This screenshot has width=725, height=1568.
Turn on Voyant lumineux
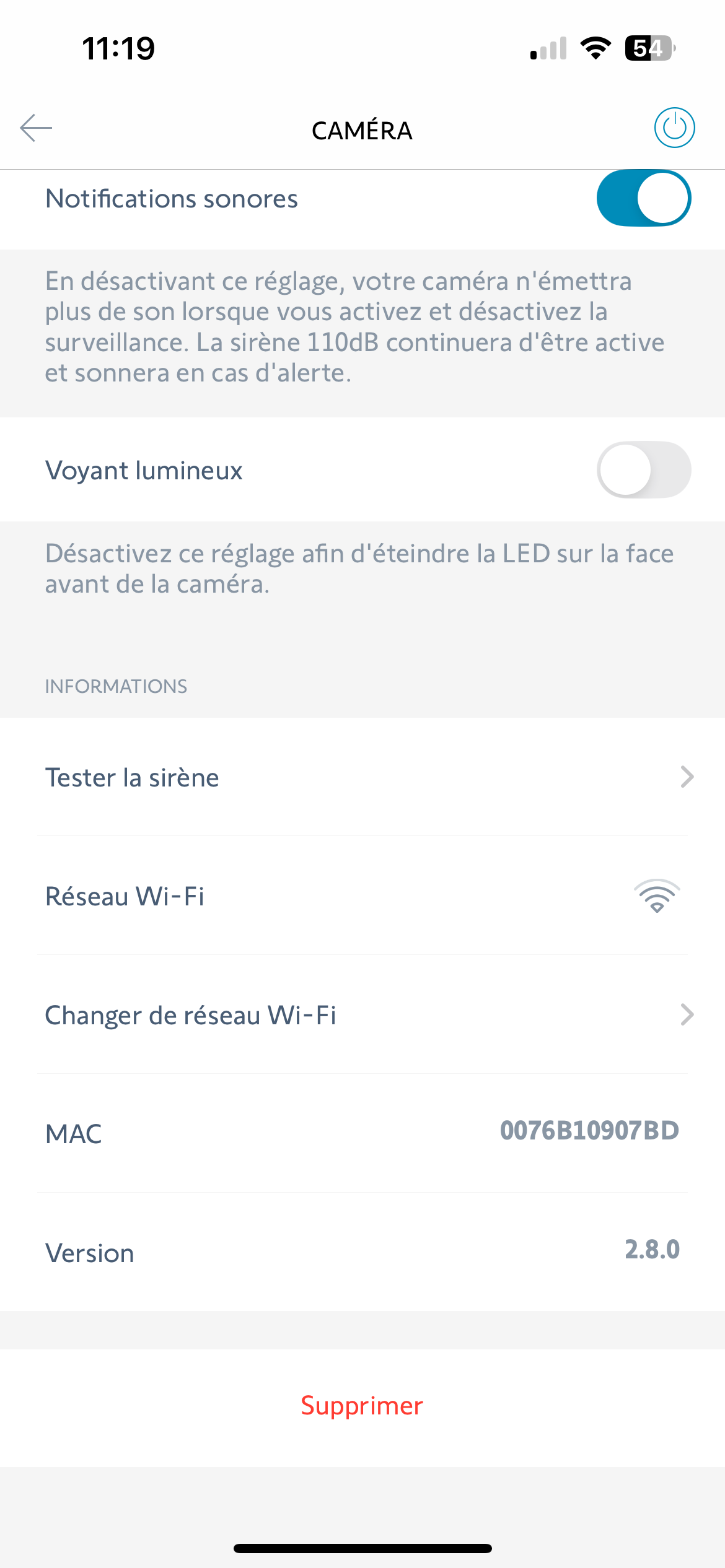[643, 469]
